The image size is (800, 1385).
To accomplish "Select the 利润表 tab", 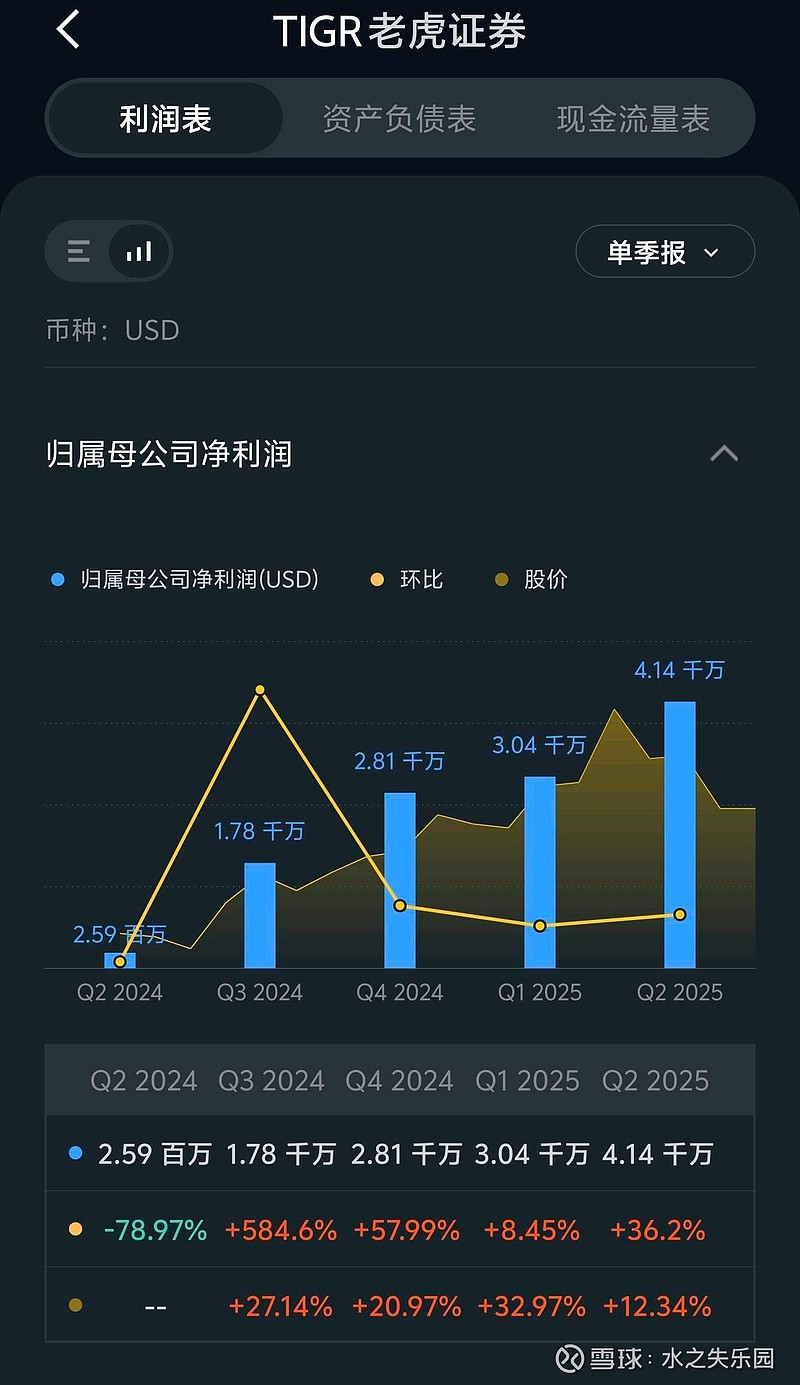I will [163, 117].
